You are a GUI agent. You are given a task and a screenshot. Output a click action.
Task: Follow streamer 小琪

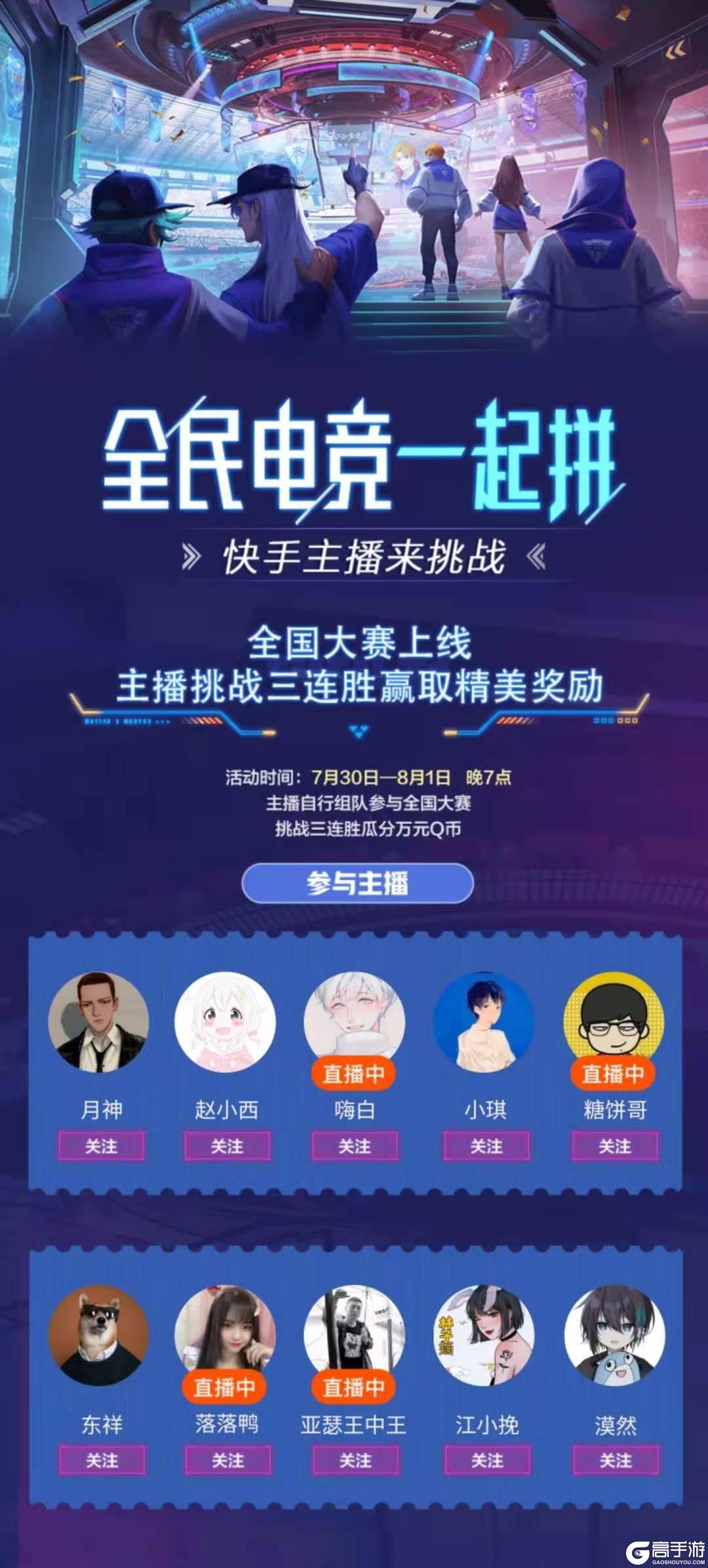(x=486, y=1146)
